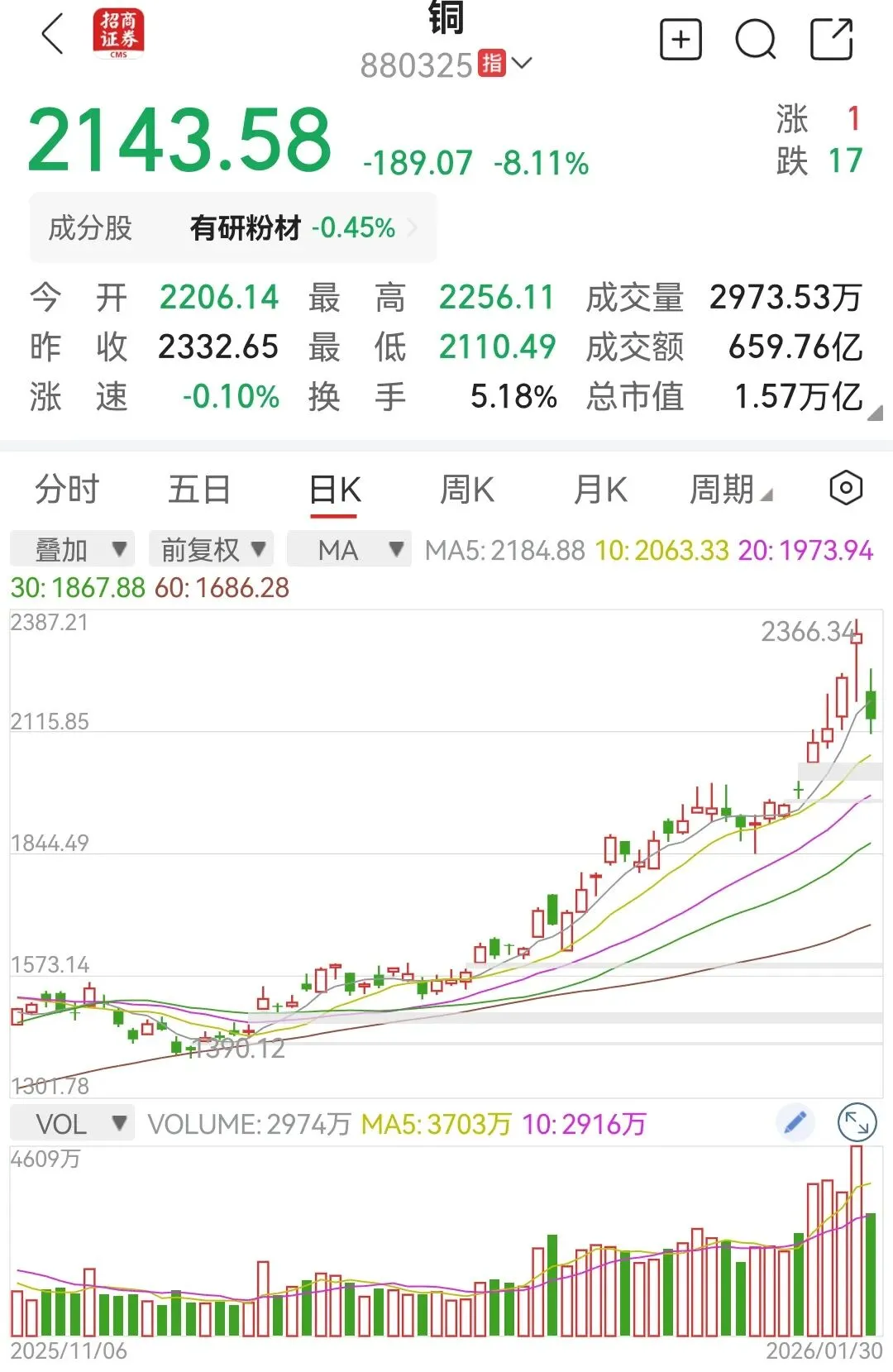The image size is (893, 1372).
Task: Switch to the 周K chart tab
Action: (467, 490)
